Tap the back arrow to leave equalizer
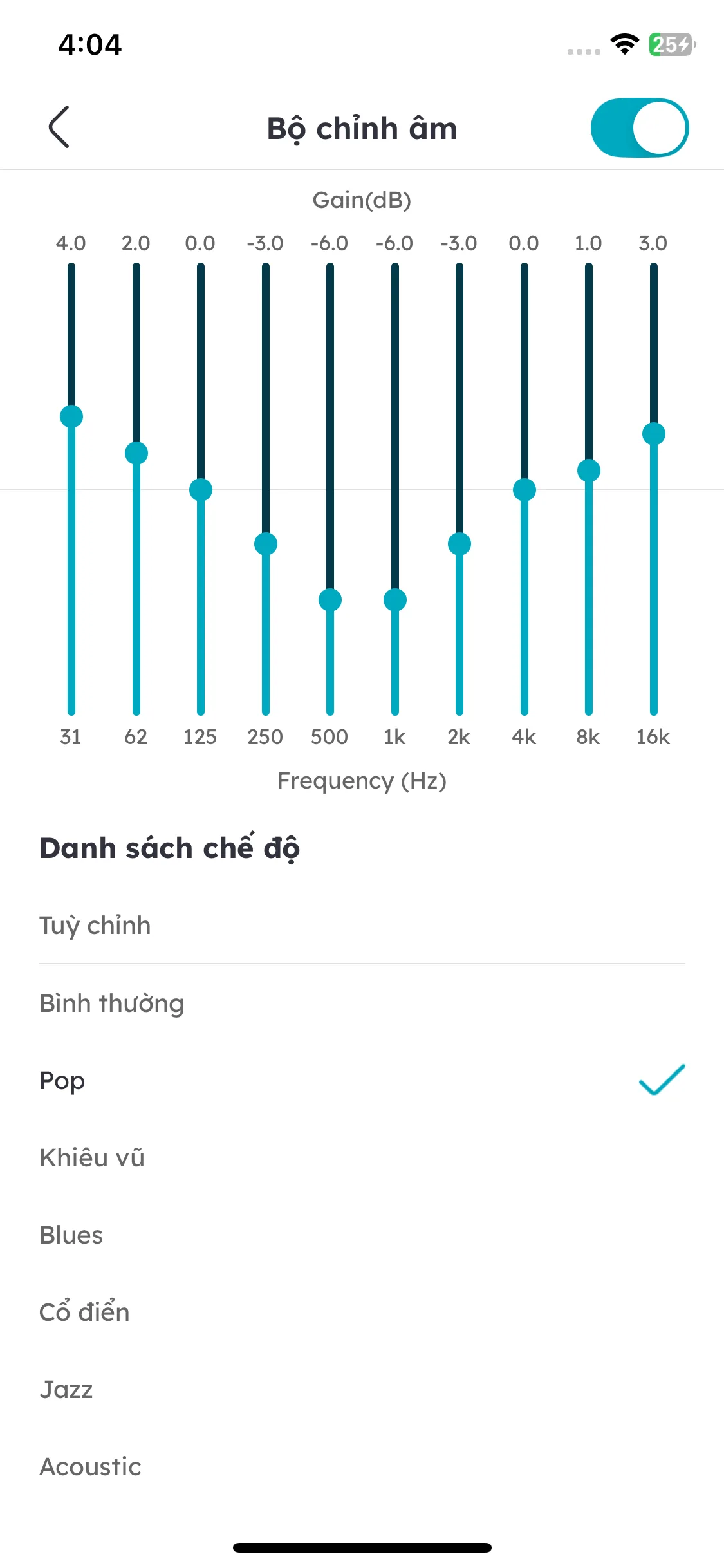Viewport: 724px width, 1568px height. tap(59, 127)
